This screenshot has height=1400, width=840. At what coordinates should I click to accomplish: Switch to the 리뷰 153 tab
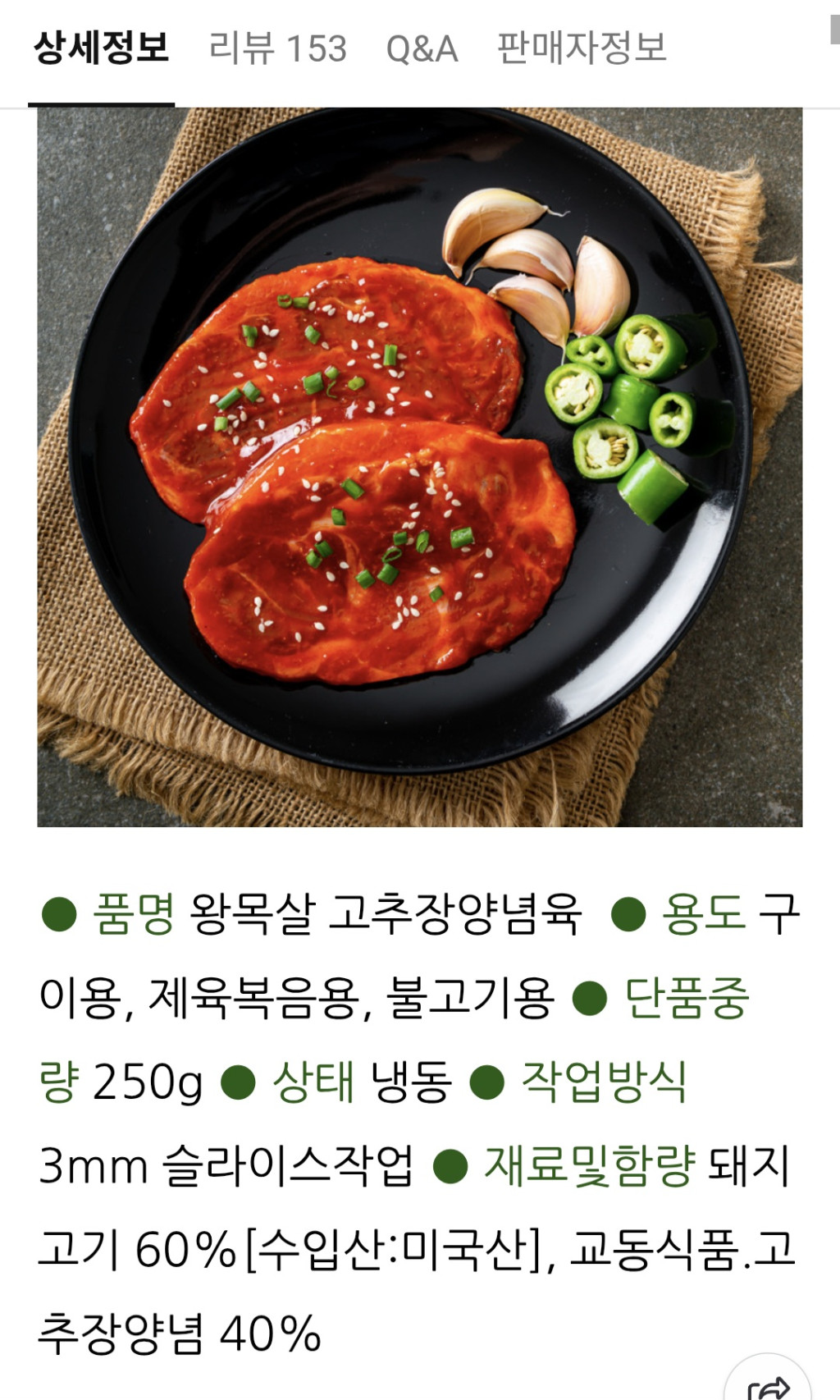pyautogui.click(x=277, y=49)
